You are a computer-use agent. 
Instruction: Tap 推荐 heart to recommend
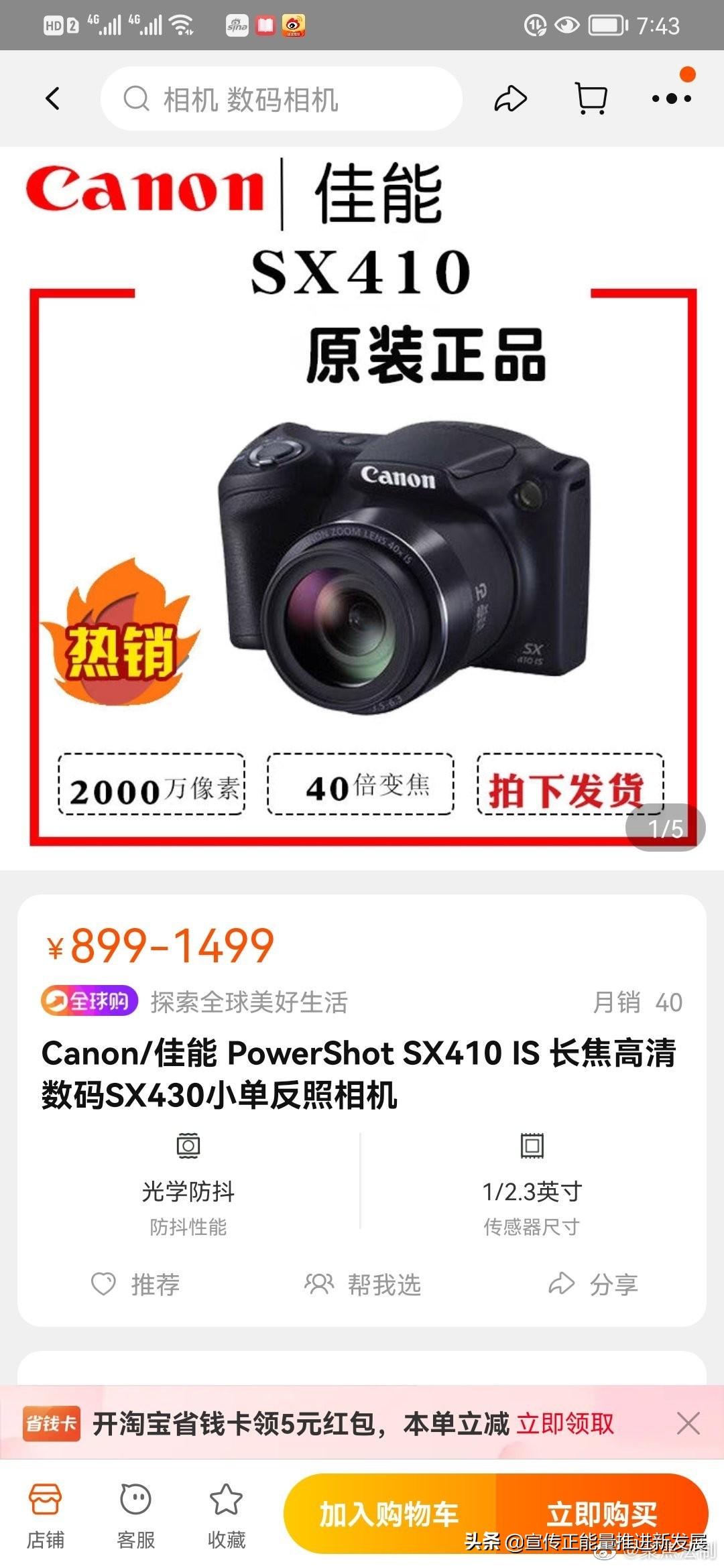point(136,1285)
